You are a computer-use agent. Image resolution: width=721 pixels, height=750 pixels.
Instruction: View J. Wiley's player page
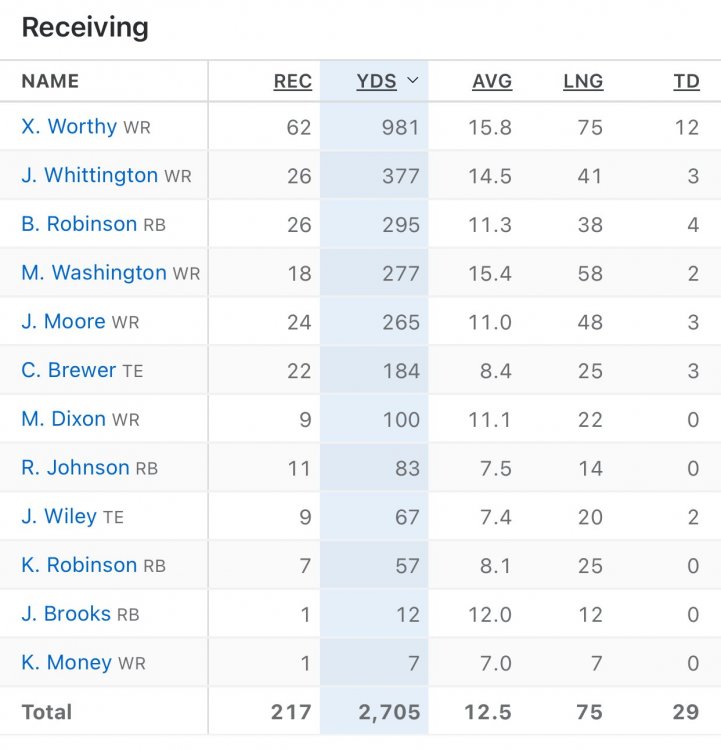pos(59,516)
